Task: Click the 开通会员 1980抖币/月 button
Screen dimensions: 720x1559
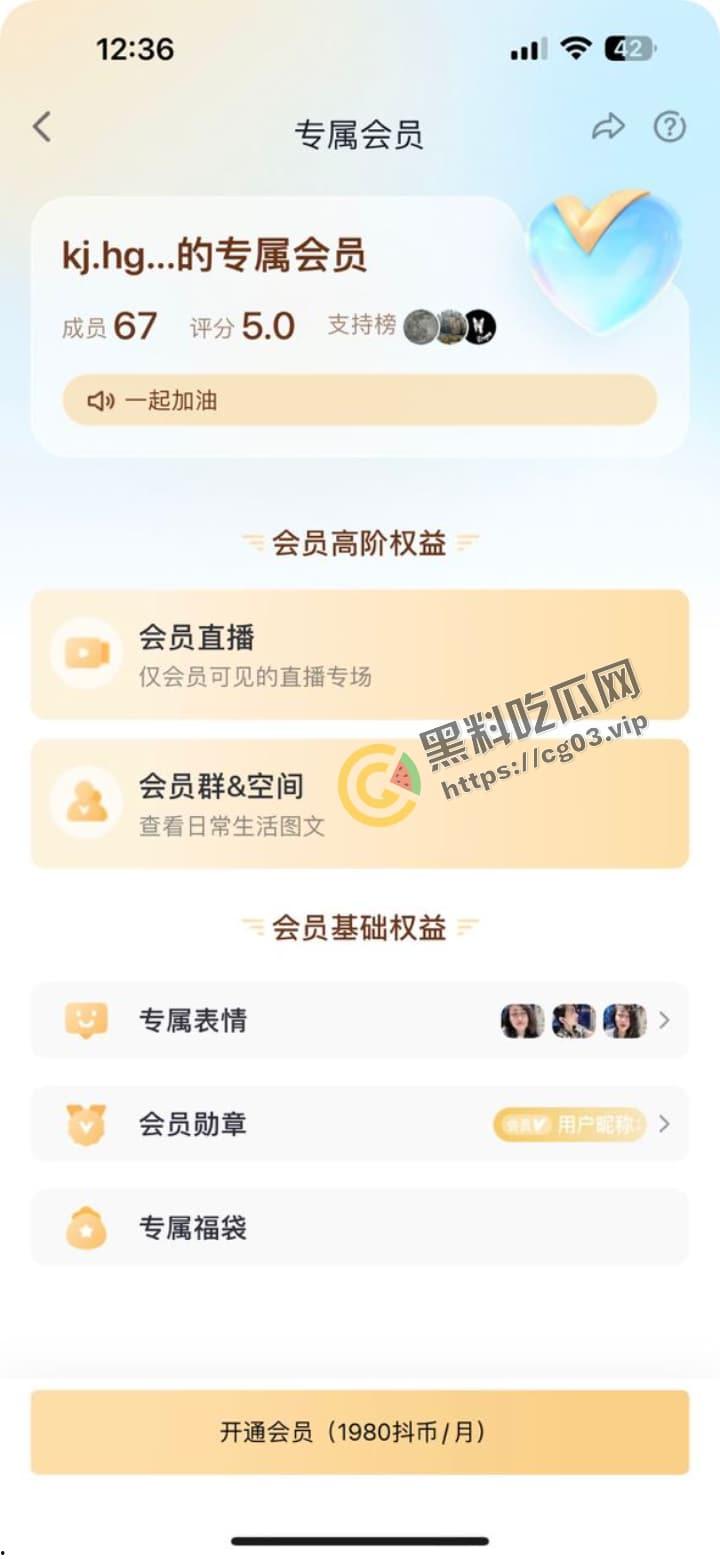Action: [x=360, y=1432]
